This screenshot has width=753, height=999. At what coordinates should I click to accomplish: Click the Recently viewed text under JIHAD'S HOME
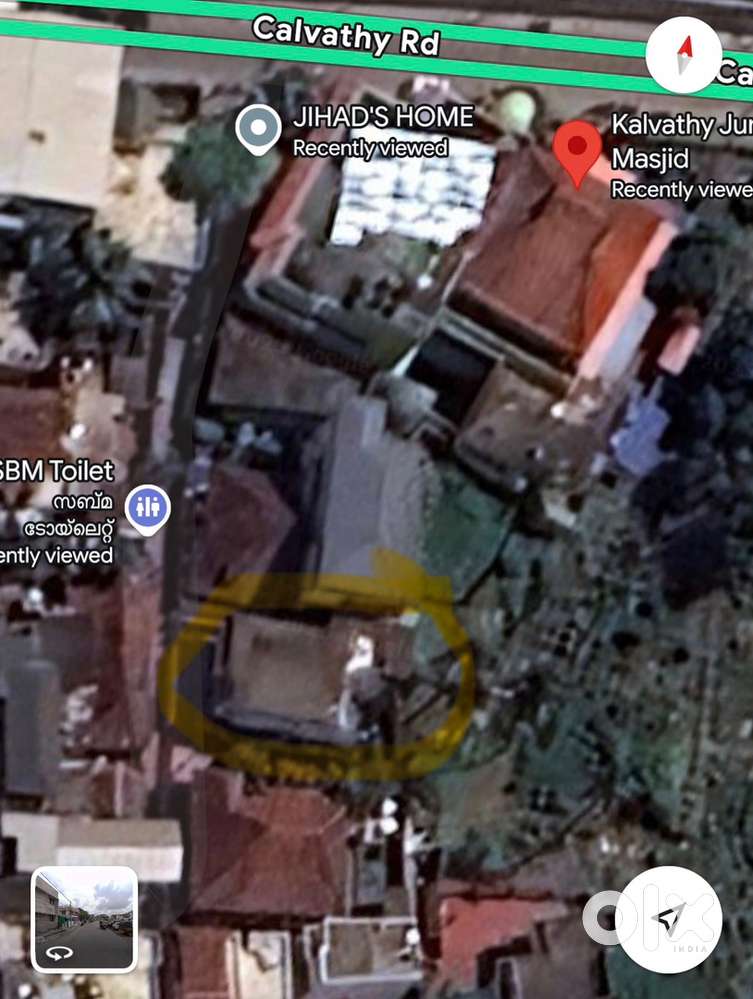coord(371,148)
